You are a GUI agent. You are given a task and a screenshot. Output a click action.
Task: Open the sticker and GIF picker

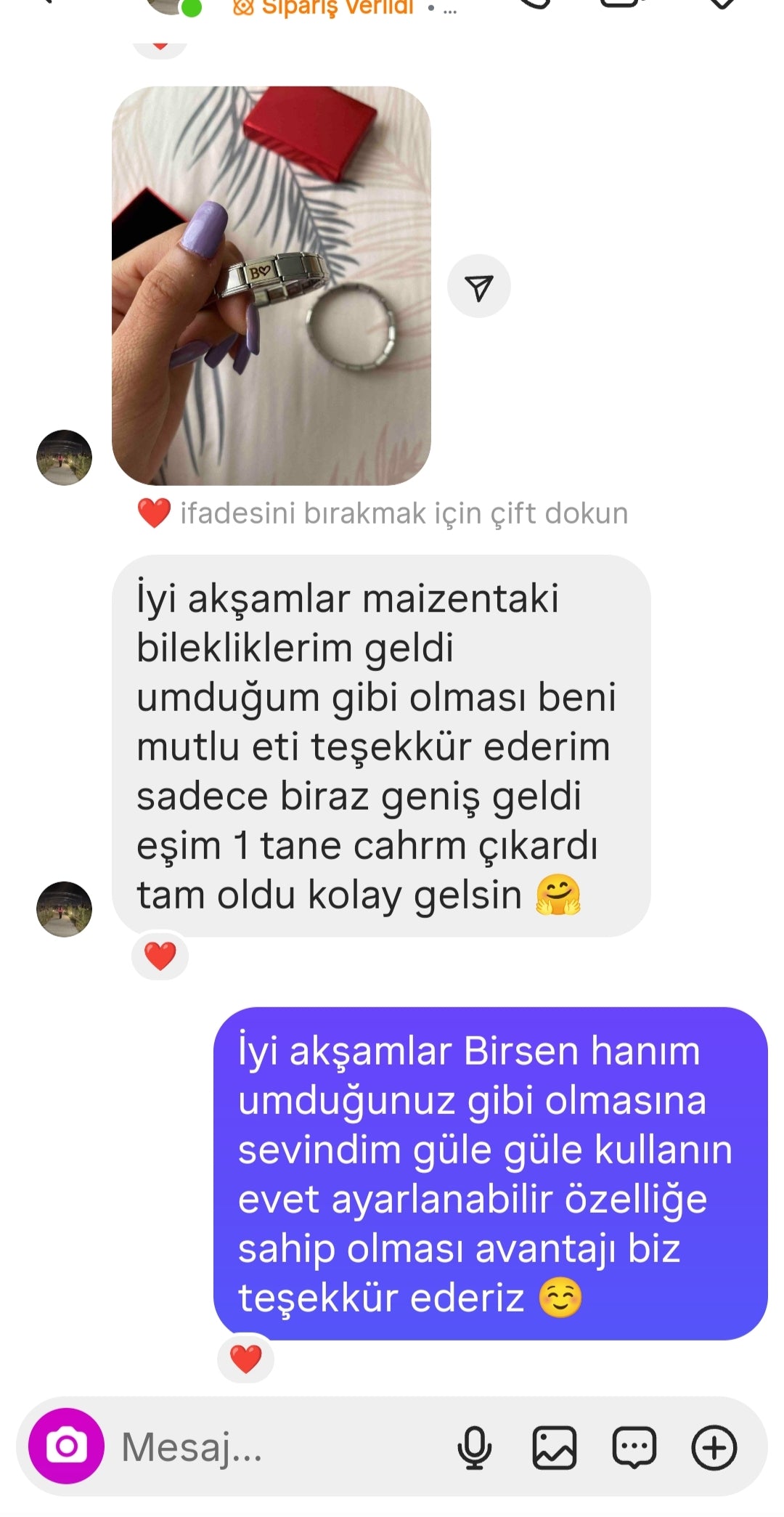click(634, 1447)
